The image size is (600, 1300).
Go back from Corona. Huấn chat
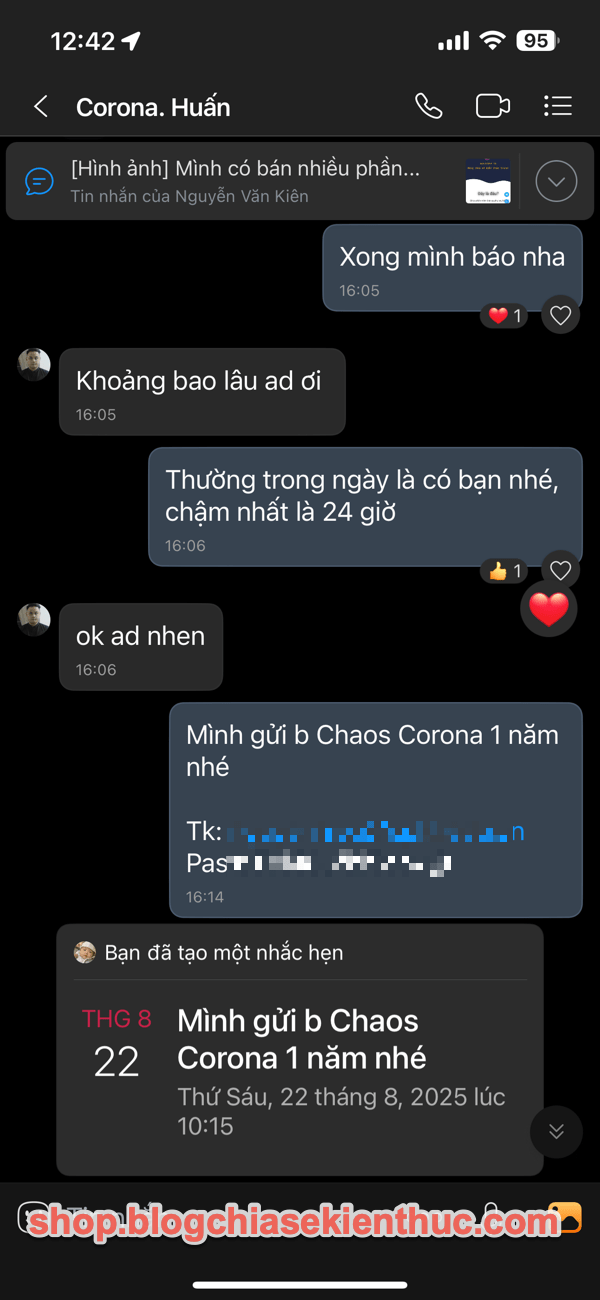(x=41, y=106)
